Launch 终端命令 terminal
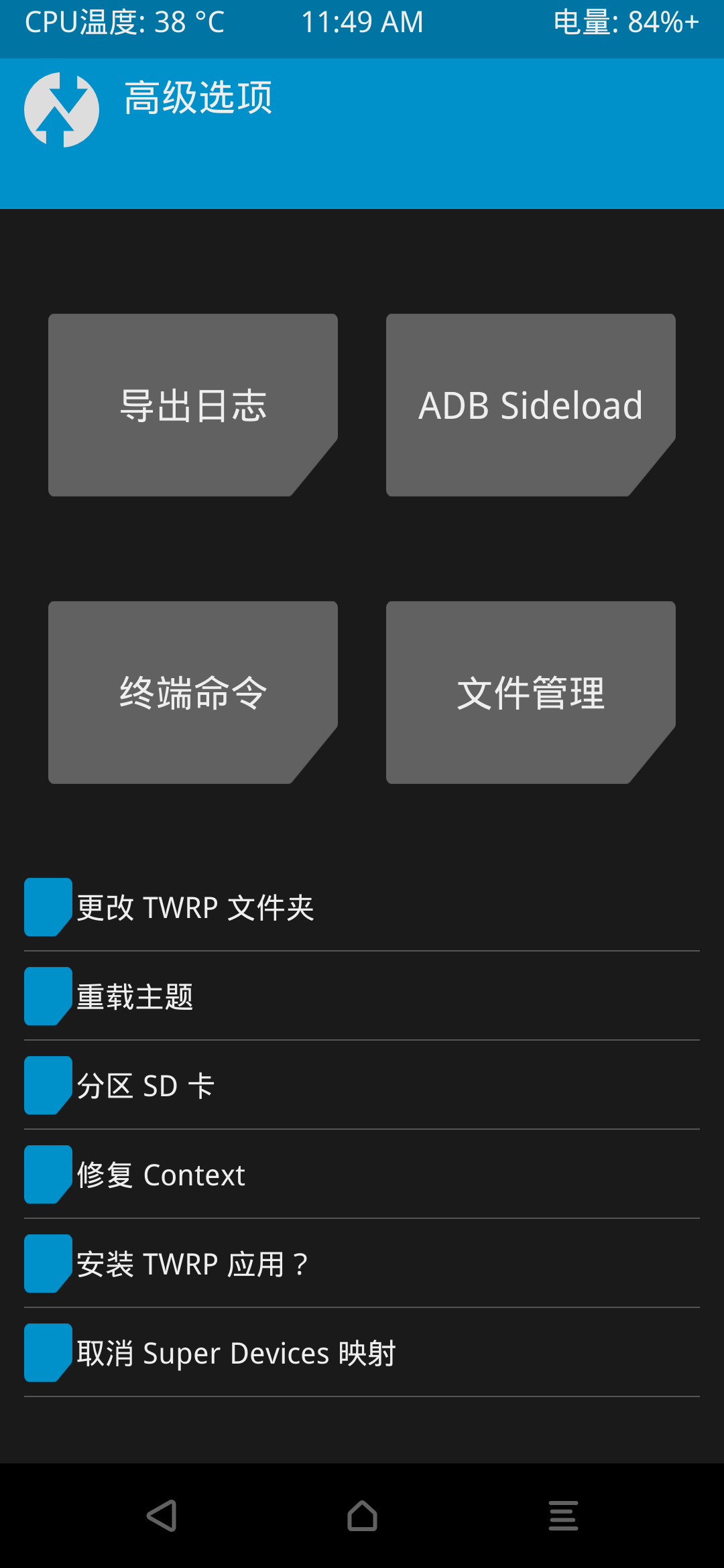The width and height of the screenshot is (724, 1568). coord(193,693)
